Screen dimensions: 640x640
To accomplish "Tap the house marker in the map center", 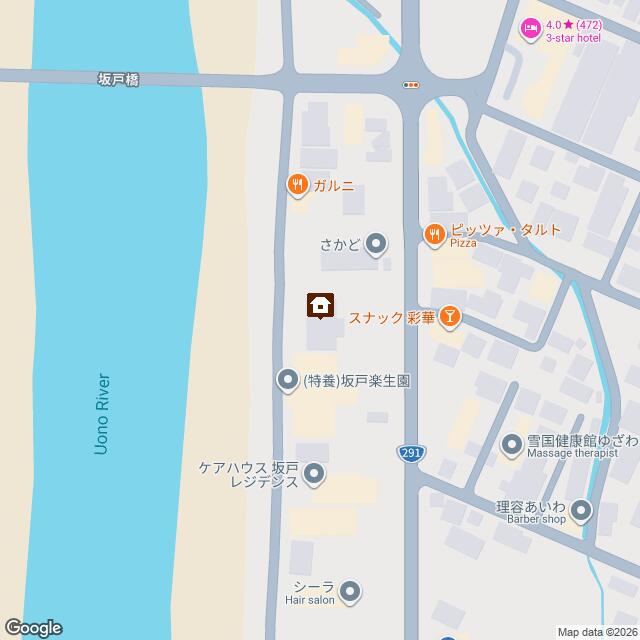I will point(320,306).
